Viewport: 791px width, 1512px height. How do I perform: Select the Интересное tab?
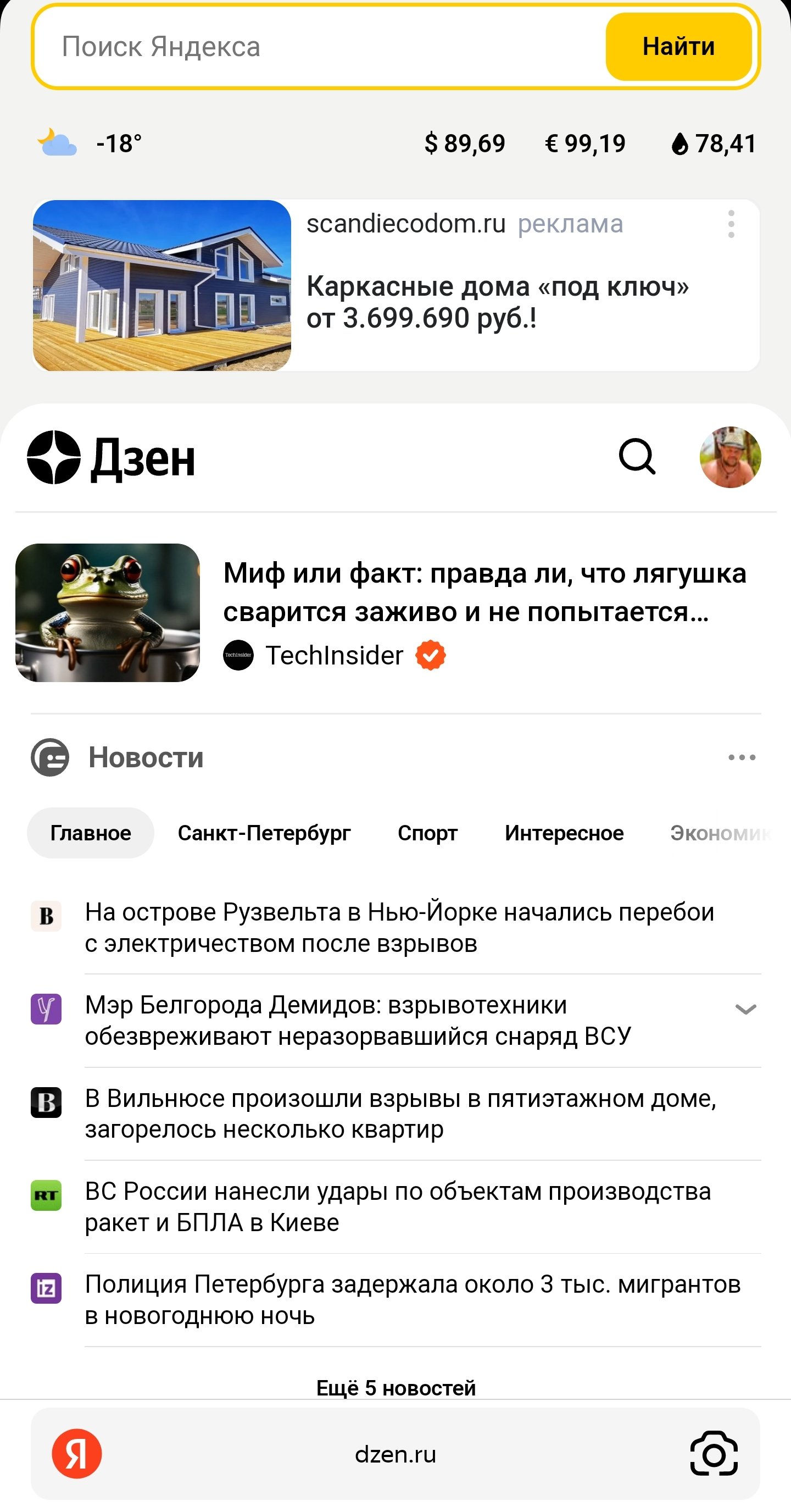pyautogui.click(x=564, y=832)
